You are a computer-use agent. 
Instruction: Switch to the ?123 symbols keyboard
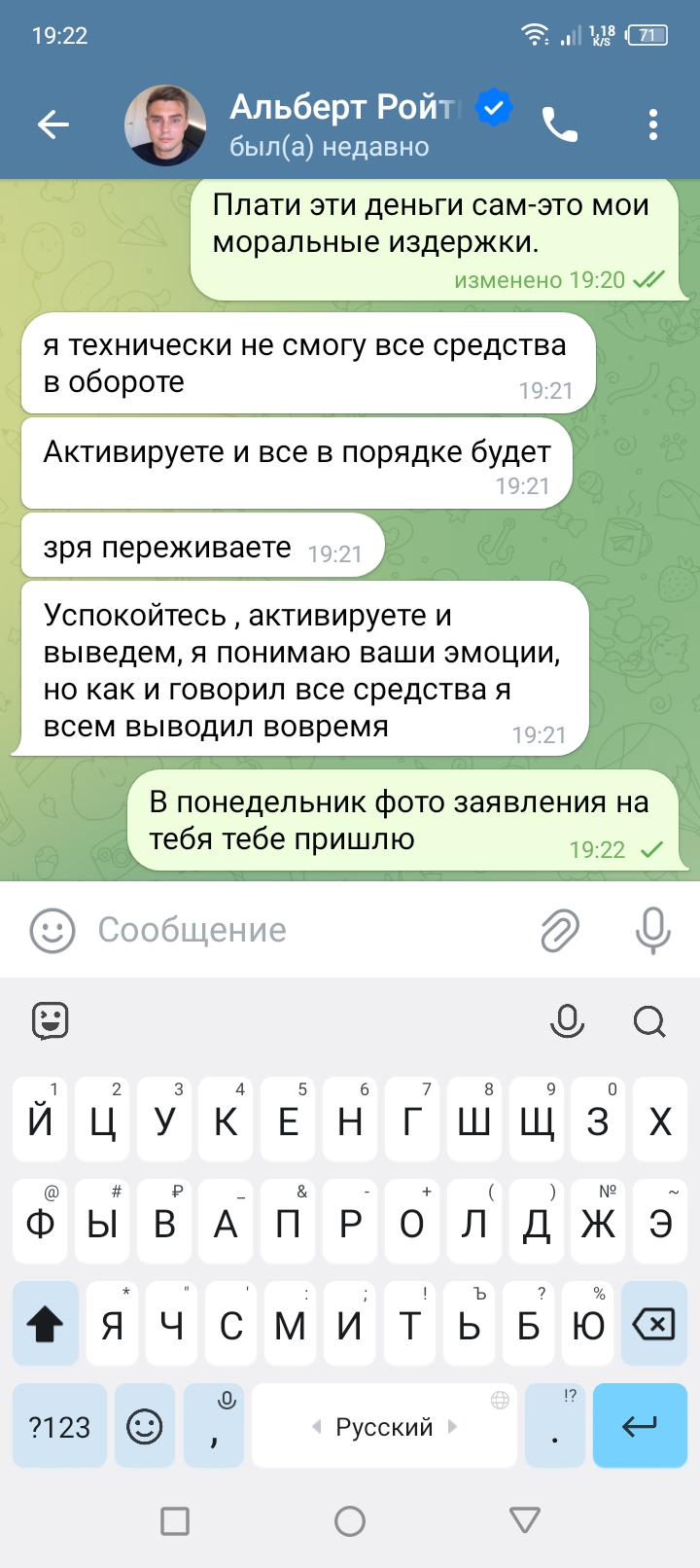pos(59,1426)
